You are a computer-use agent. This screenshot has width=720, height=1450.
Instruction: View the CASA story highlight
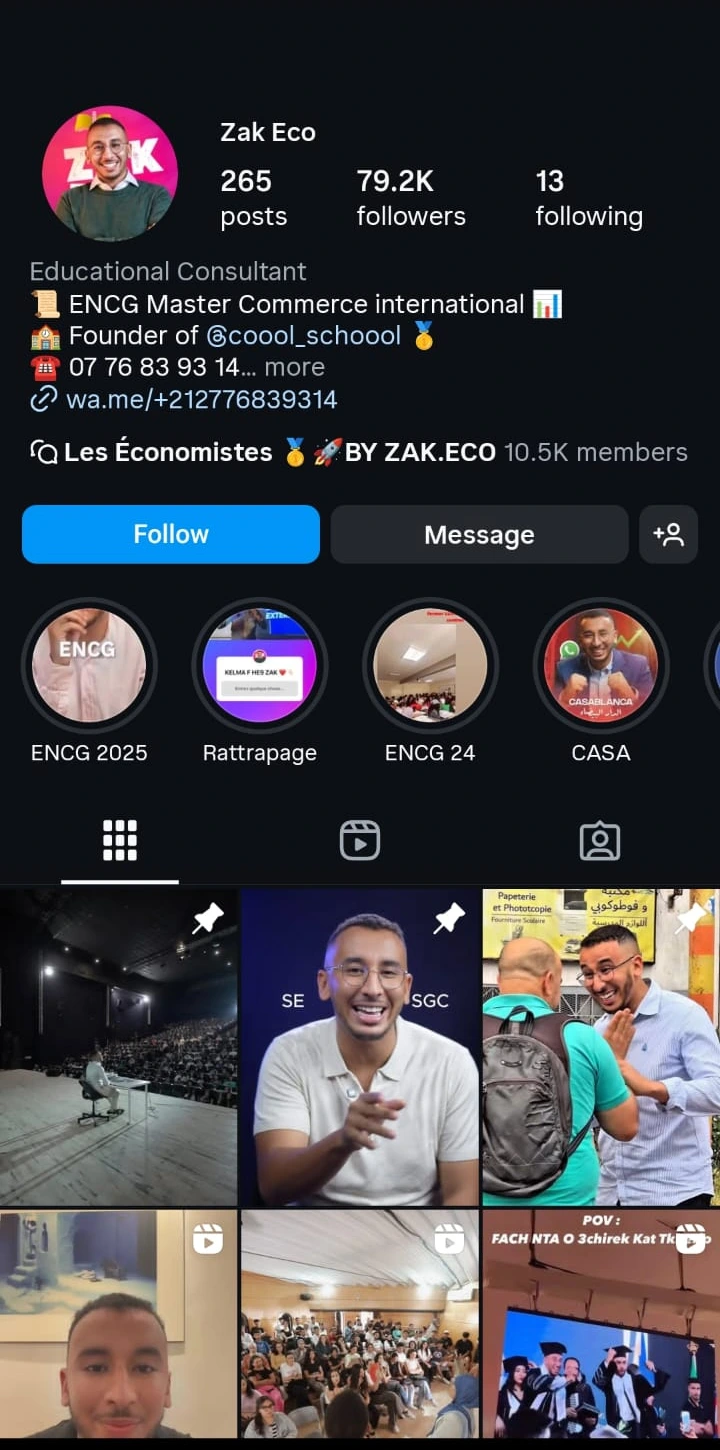[600, 666]
